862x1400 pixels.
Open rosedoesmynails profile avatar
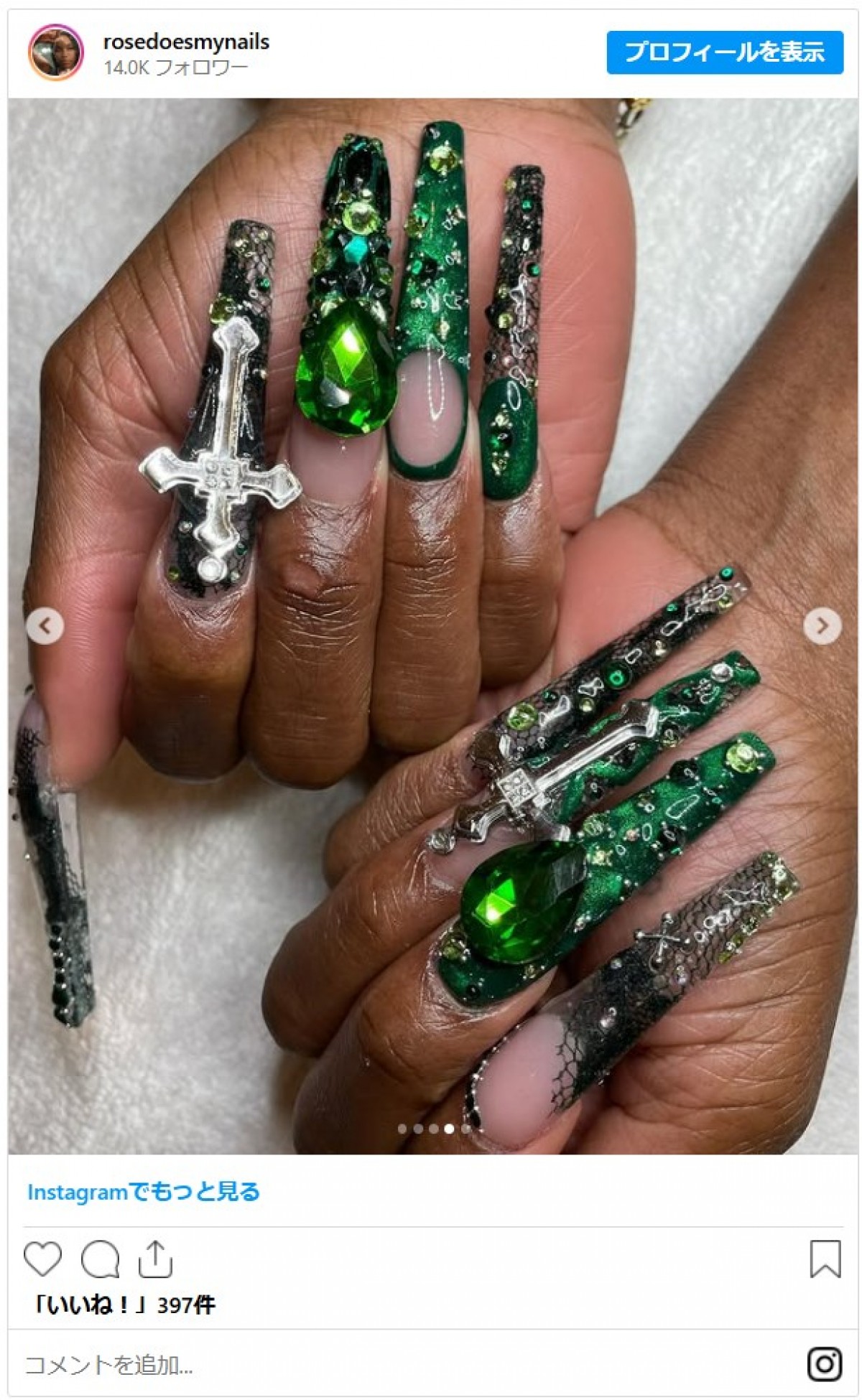click(55, 52)
